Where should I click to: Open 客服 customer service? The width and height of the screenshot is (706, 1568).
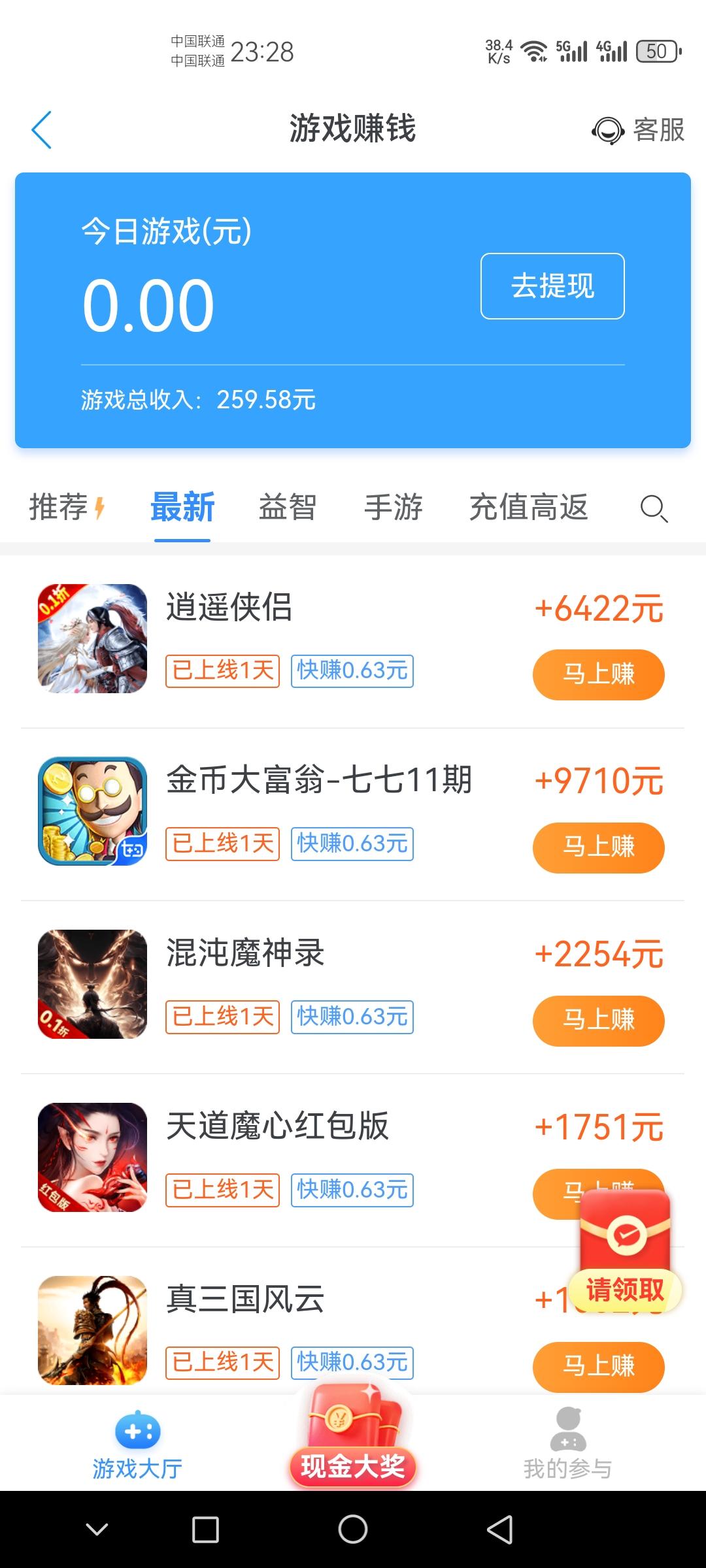(x=638, y=130)
